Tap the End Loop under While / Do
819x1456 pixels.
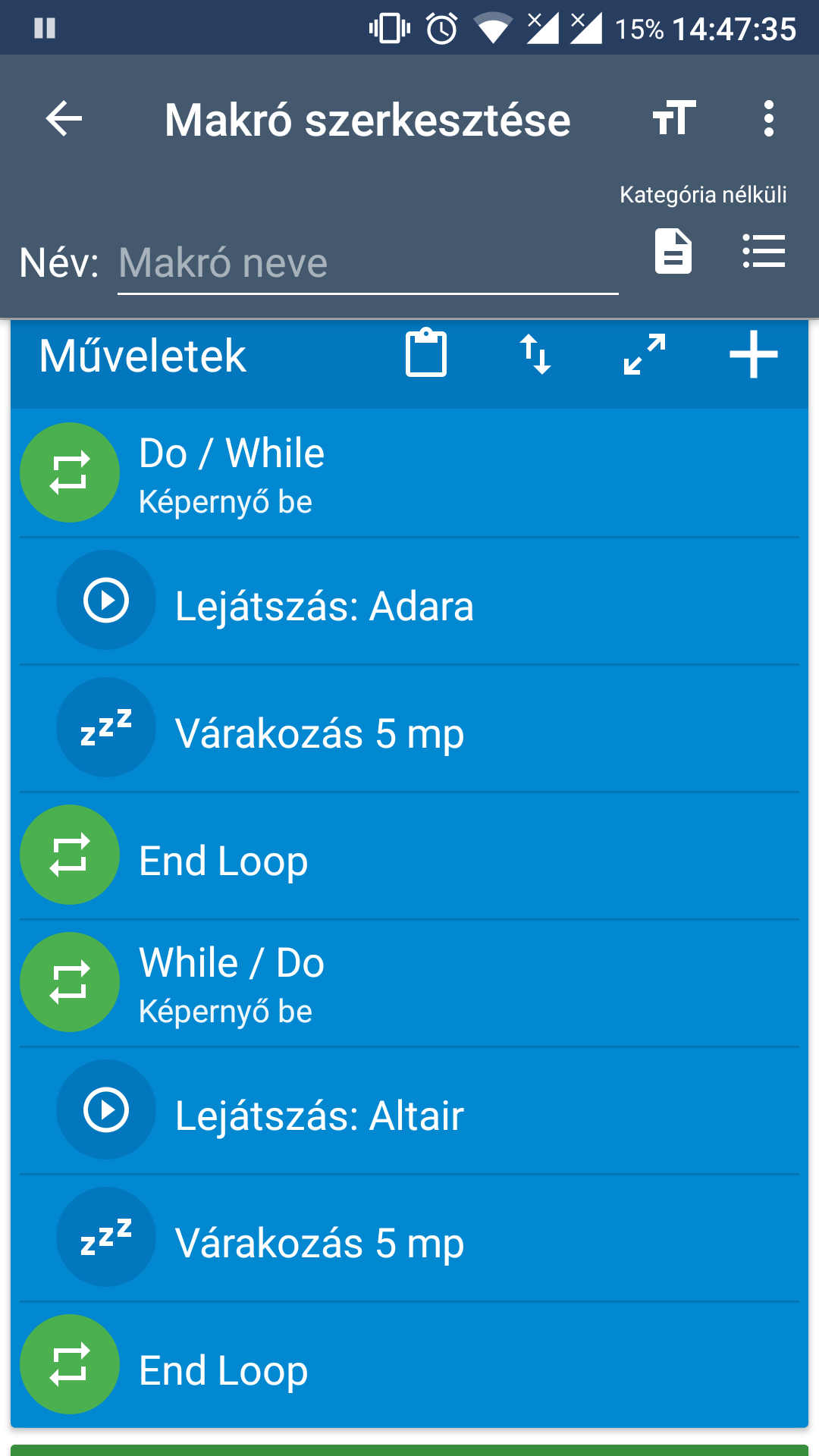pyautogui.click(x=409, y=1365)
